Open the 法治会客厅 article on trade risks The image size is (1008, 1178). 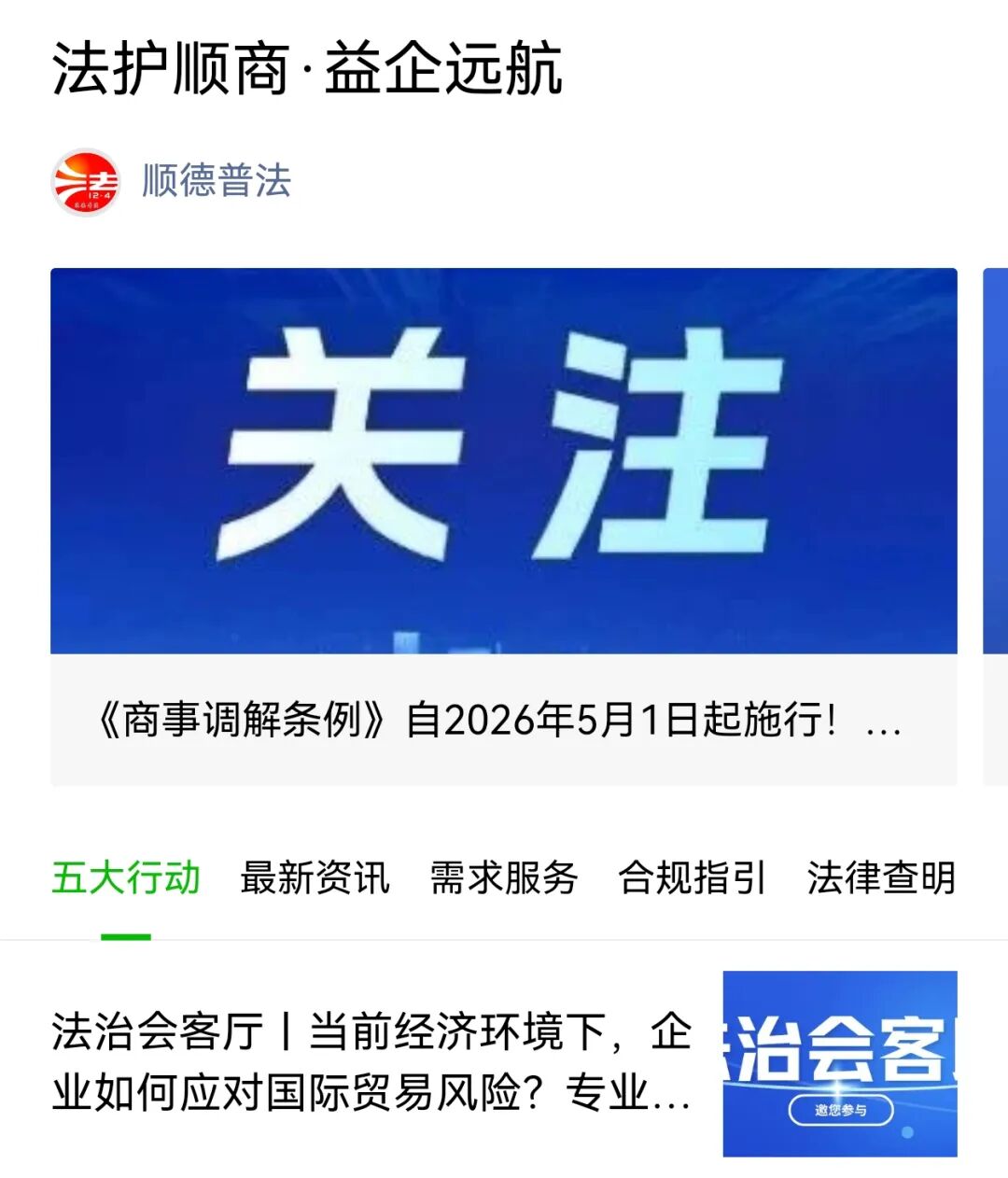click(x=371, y=1061)
